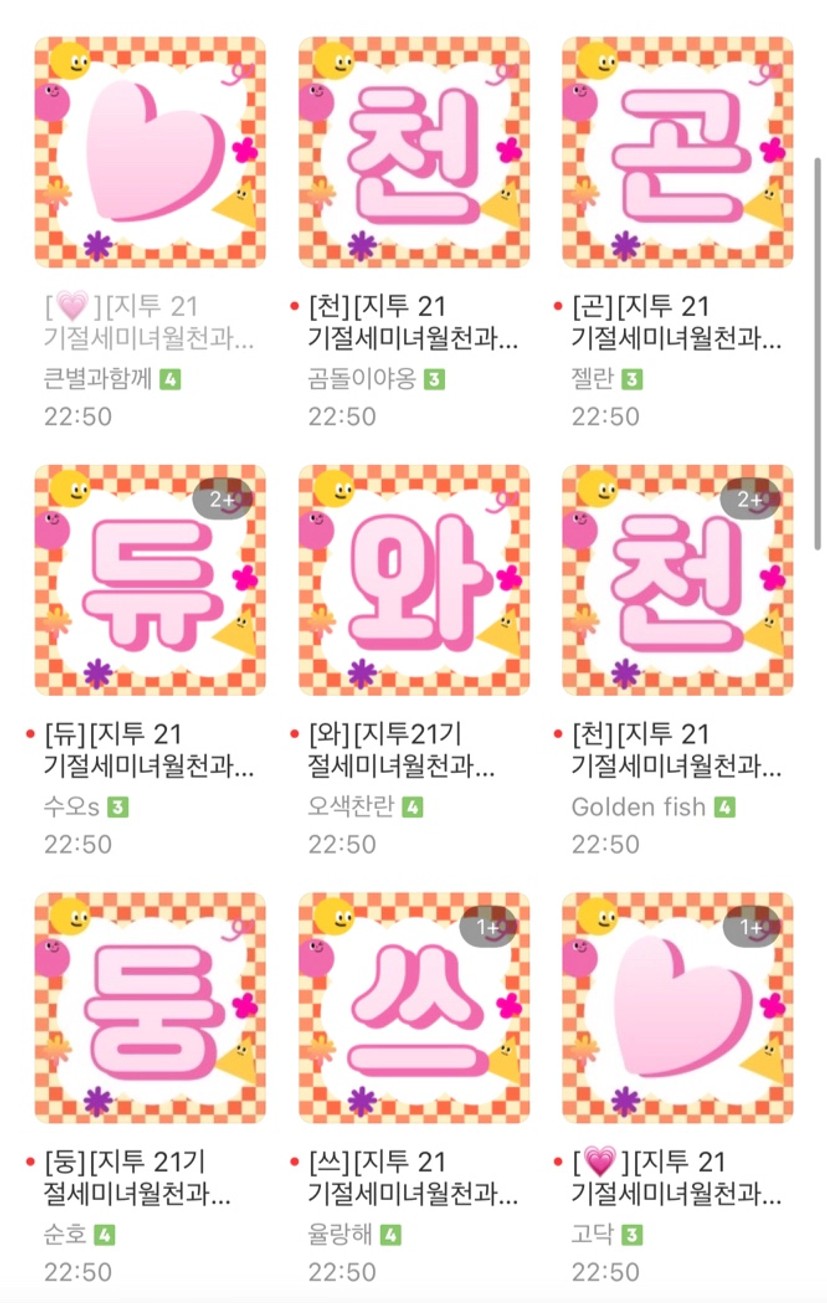Open the [둥] post by 순호
827x1303 pixels.
point(150,1008)
